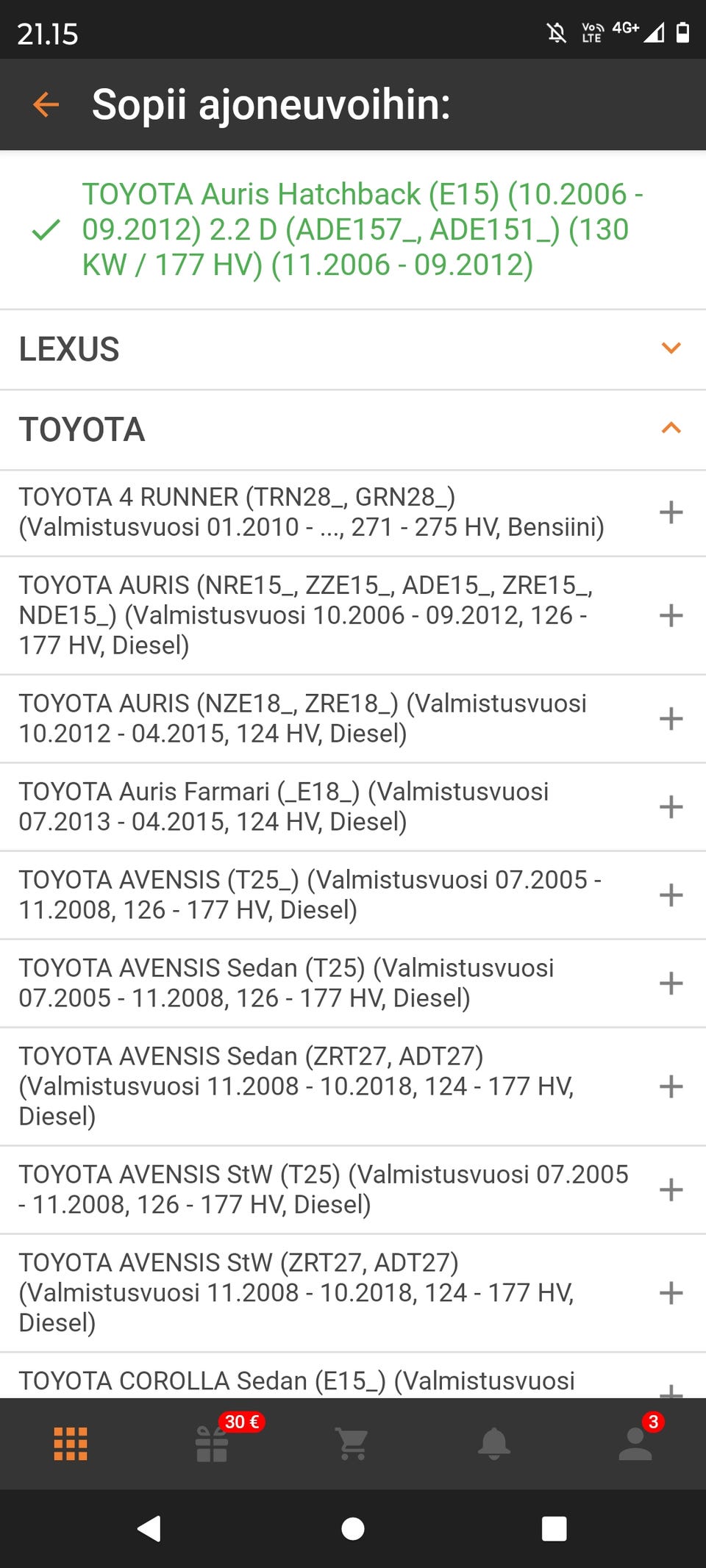The height and width of the screenshot is (1568, 706).
Task: Expand TOYOTA AURIS (NRE15_, ZZE15_) entry
Action: [x=671, y=615]
